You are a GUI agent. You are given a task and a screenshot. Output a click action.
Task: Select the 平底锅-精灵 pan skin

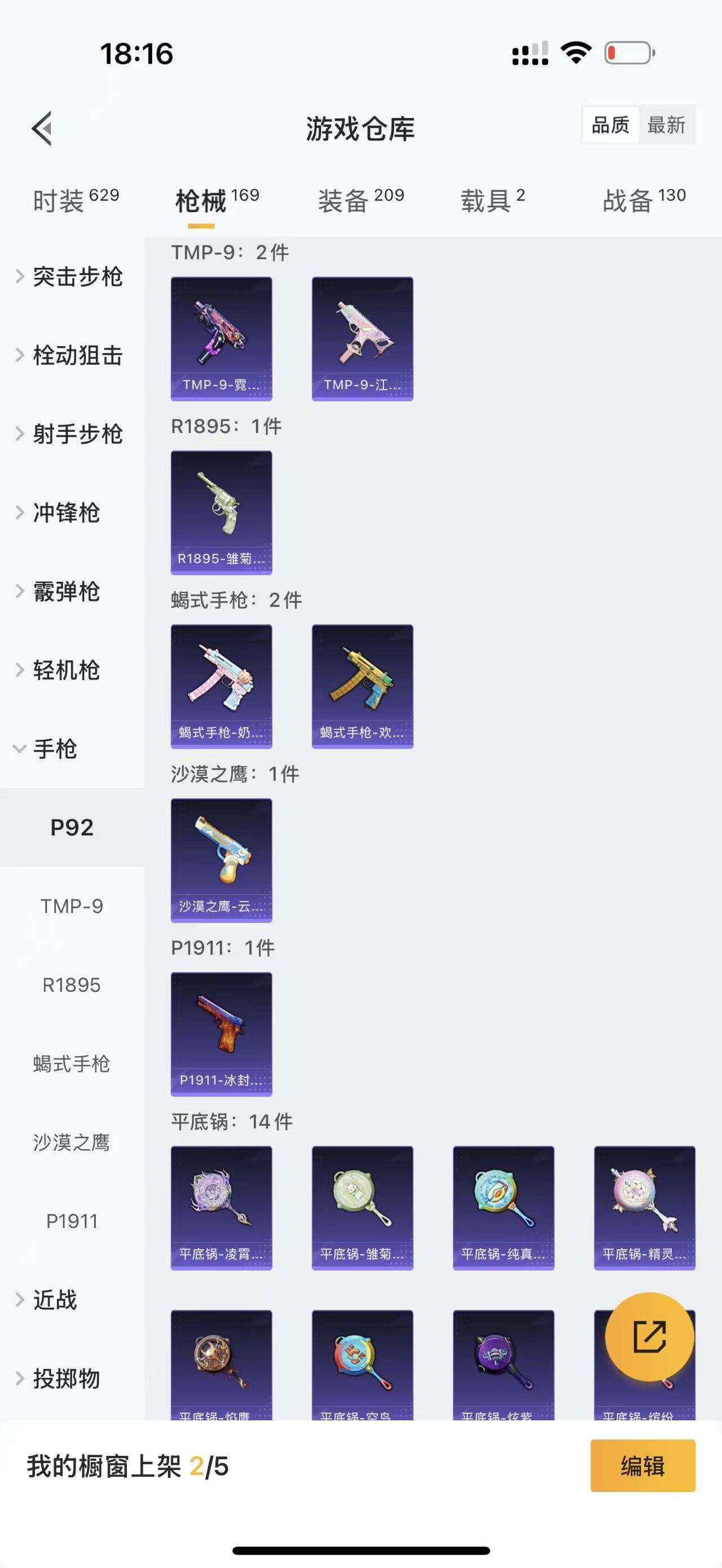coord(645,1208)
